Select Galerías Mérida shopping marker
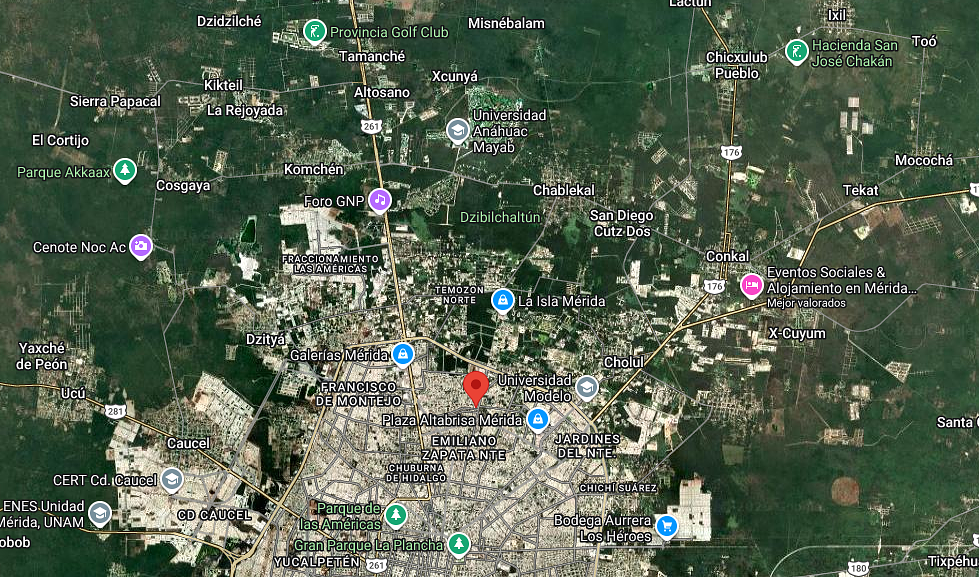This screenshot has width=979, height=577. click(x=402, y=353)
